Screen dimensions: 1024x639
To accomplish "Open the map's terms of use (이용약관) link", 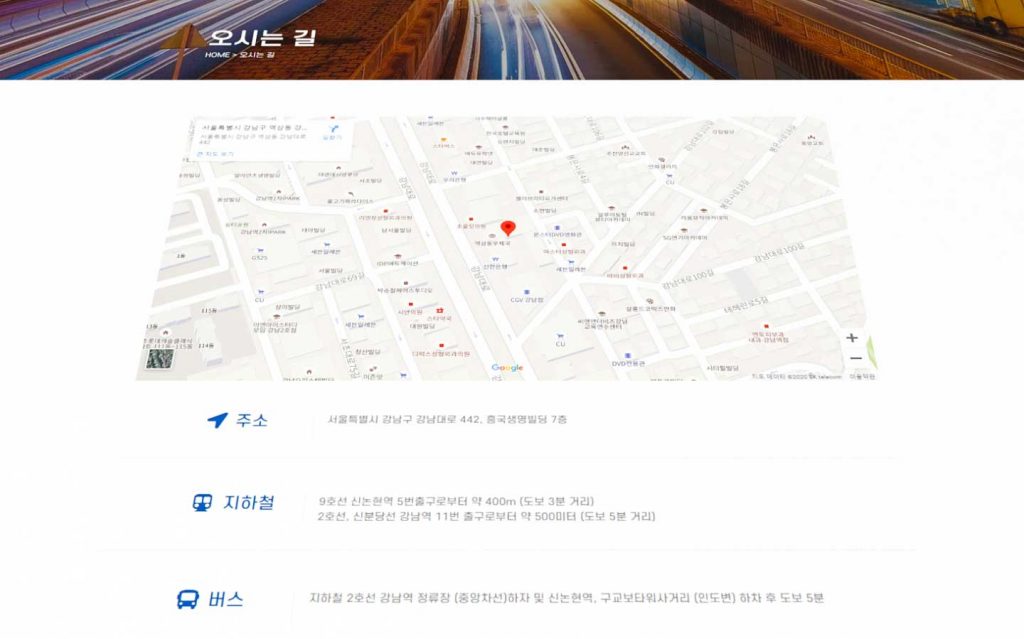I will coord(862,377).
